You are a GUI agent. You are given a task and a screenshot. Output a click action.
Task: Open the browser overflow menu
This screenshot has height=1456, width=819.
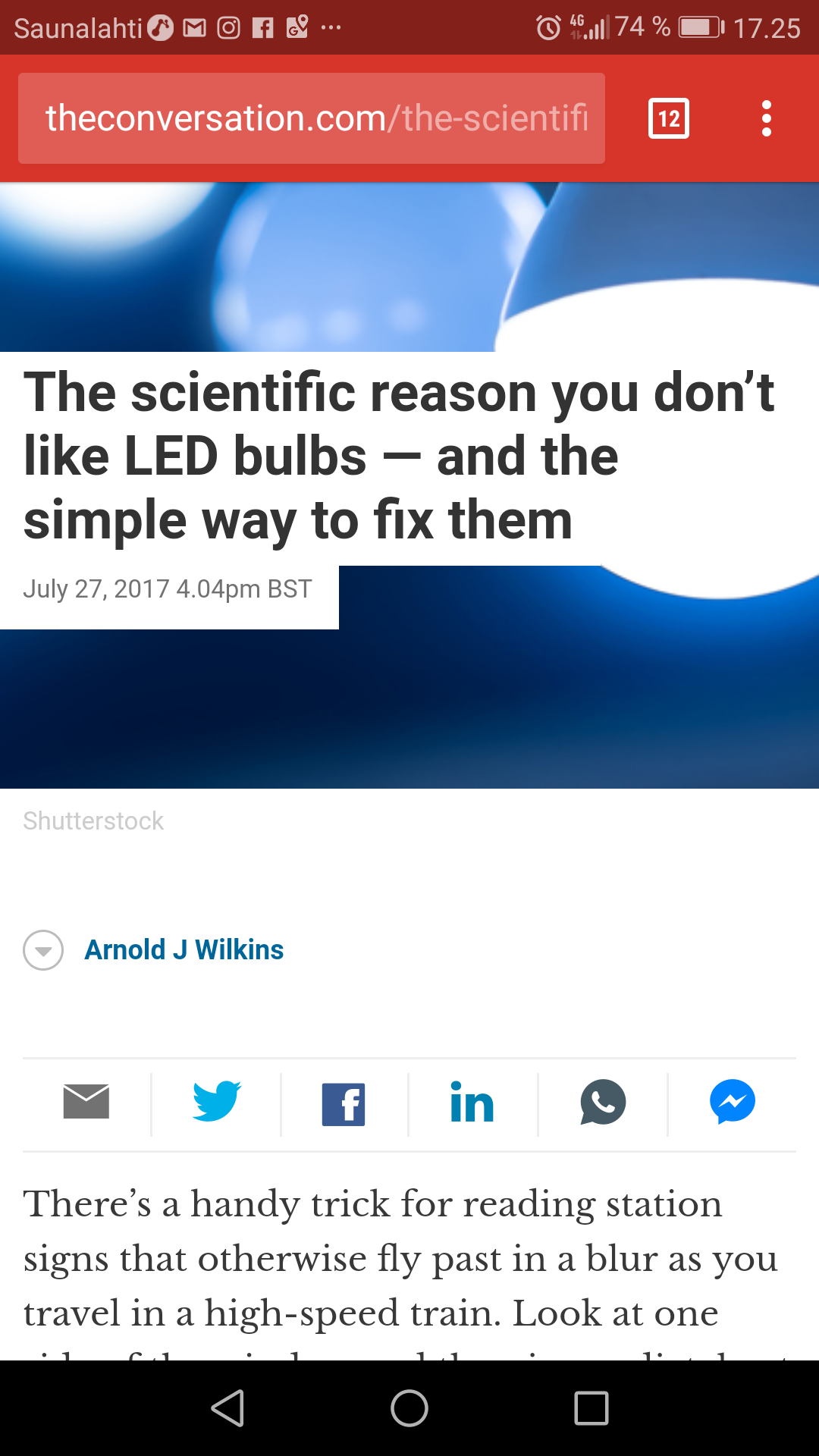pos(767,118)
